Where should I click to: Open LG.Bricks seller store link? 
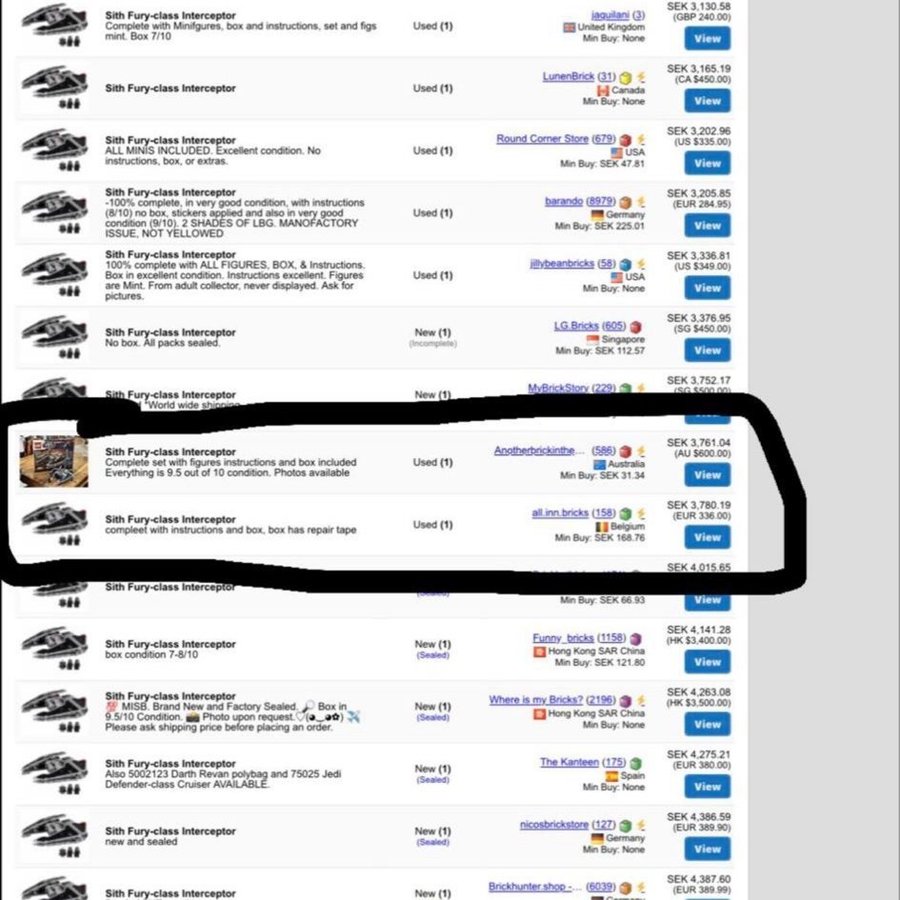coord(575,326)
